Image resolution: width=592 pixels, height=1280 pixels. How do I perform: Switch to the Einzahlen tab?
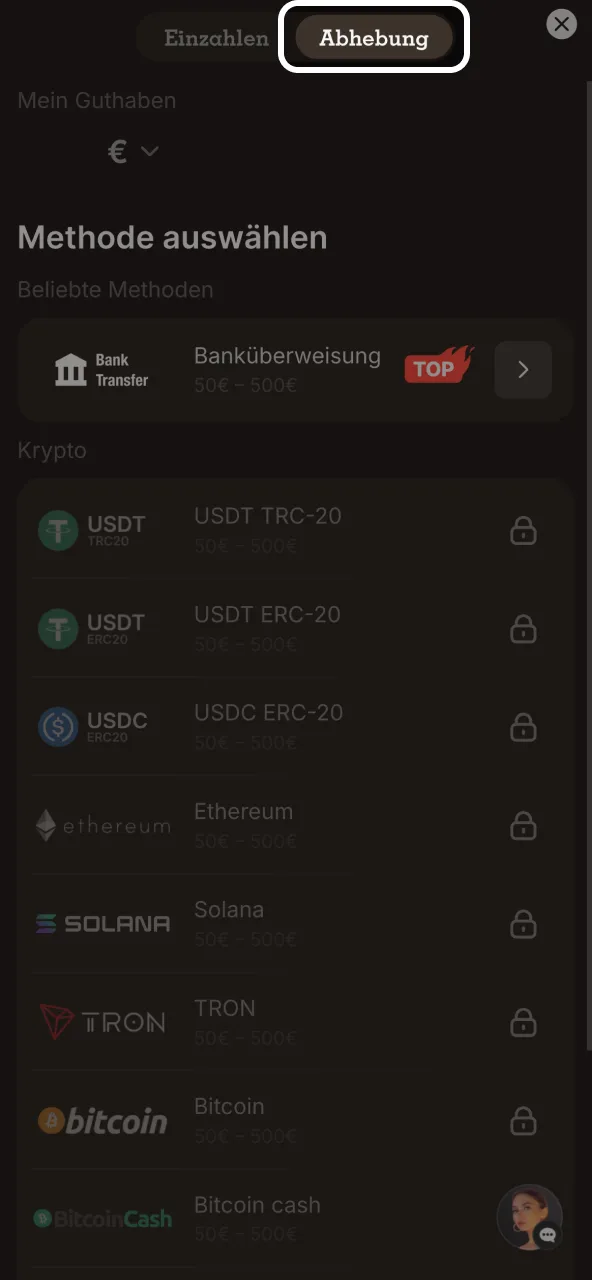coord(217,39)
